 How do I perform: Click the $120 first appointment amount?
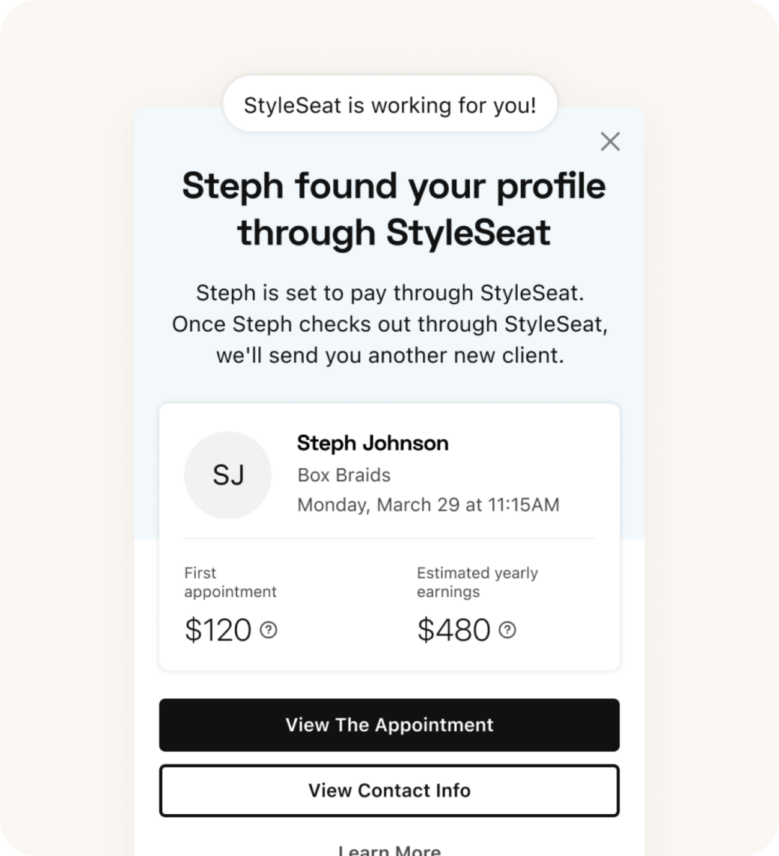[x=216, y=631]
